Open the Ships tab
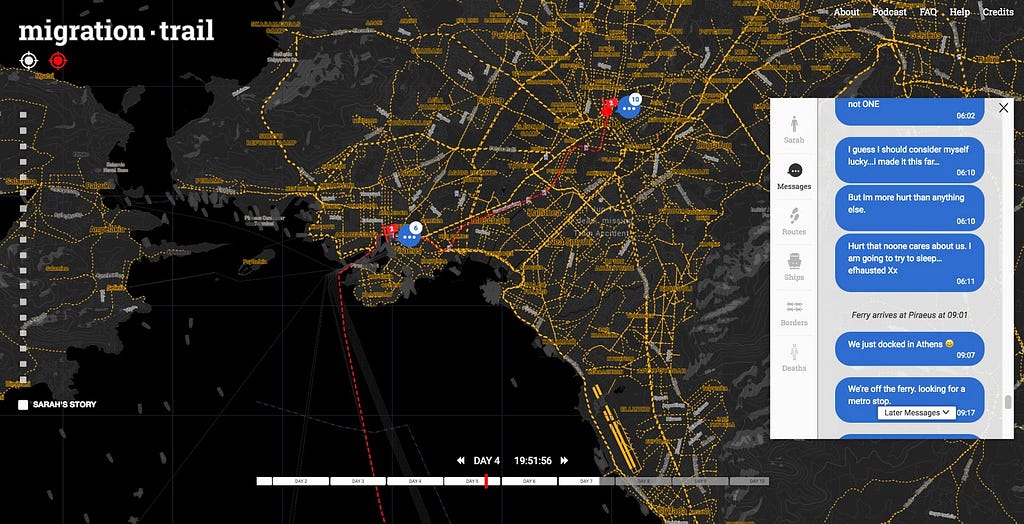The width and height of the screenshot is (1024, 524). click(794, 268)
